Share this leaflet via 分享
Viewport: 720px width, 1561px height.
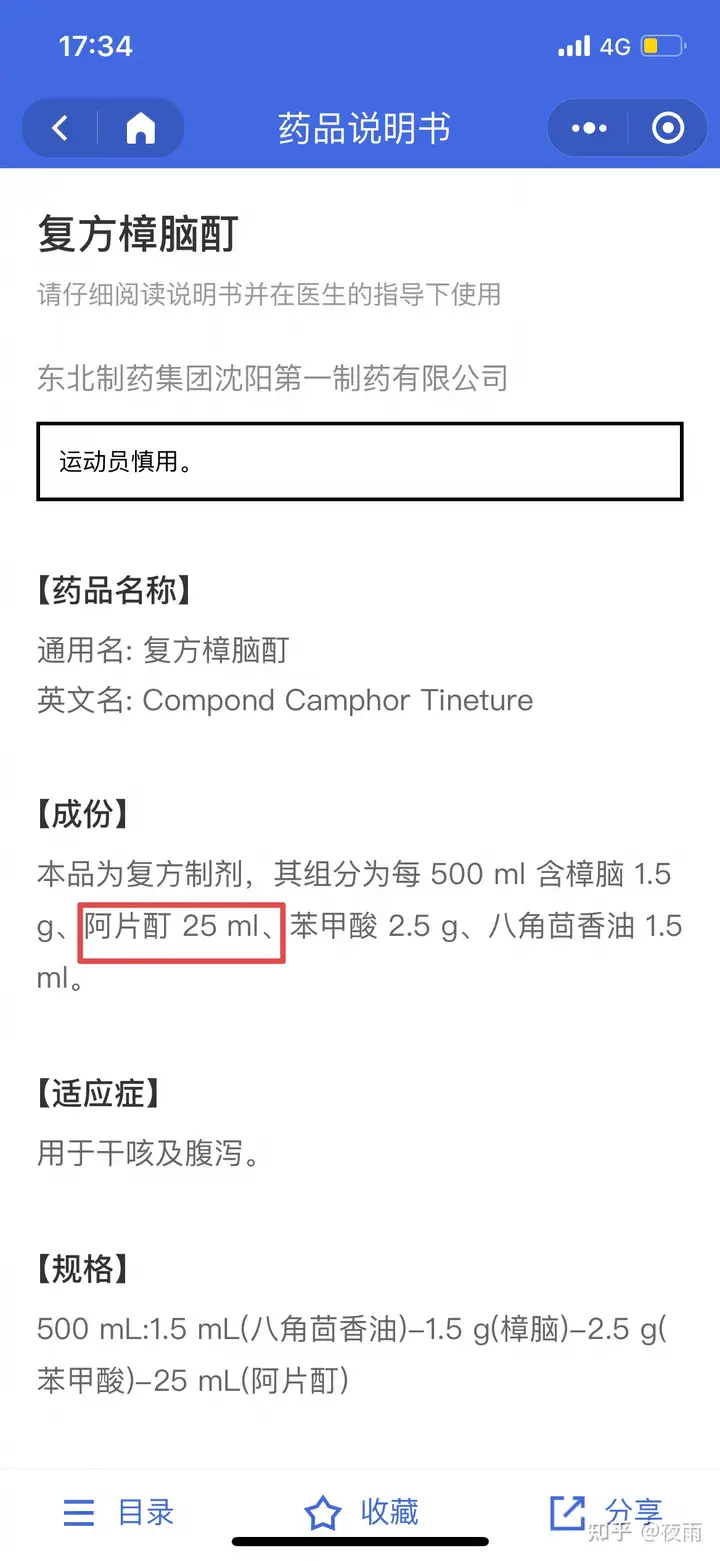pos(606,1512)
